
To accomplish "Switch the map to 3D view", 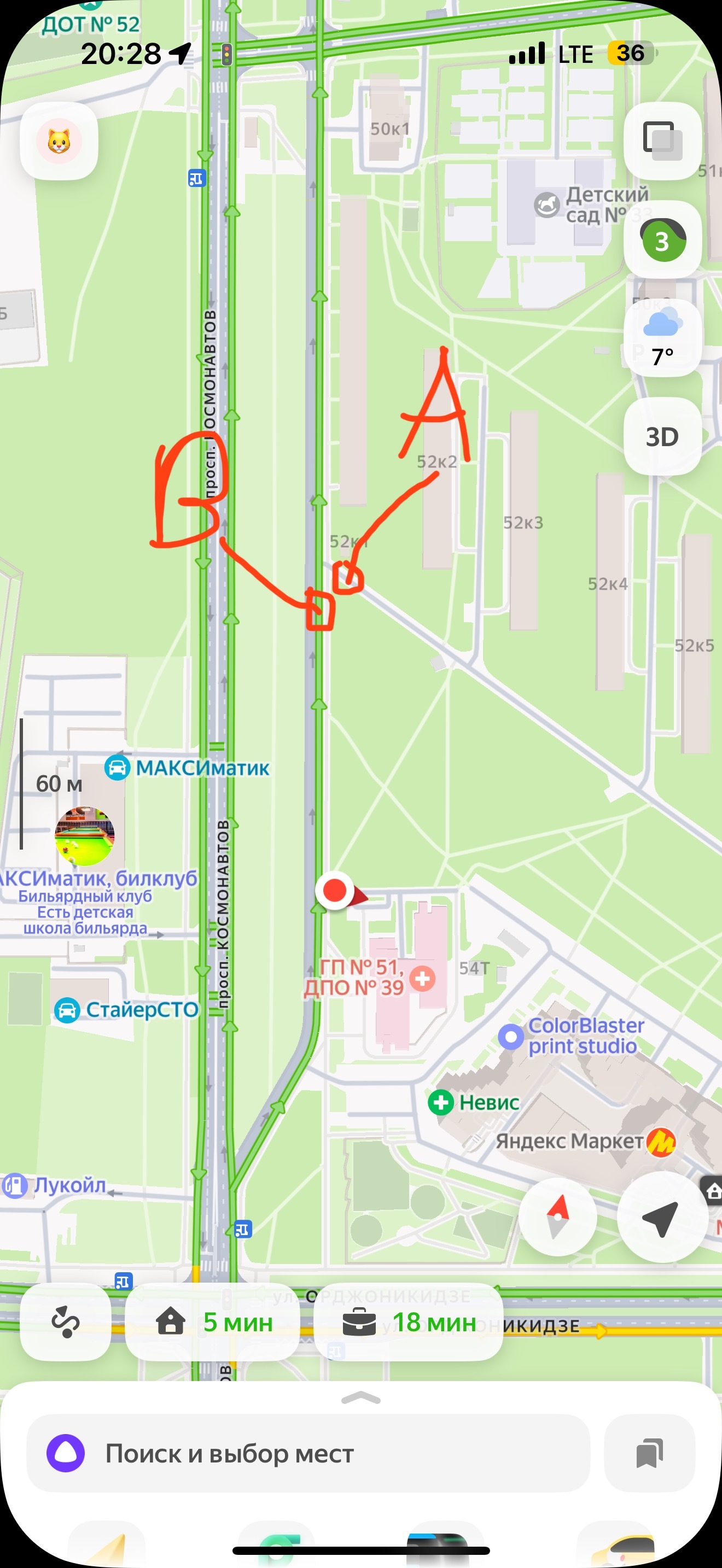I will 662,436.
